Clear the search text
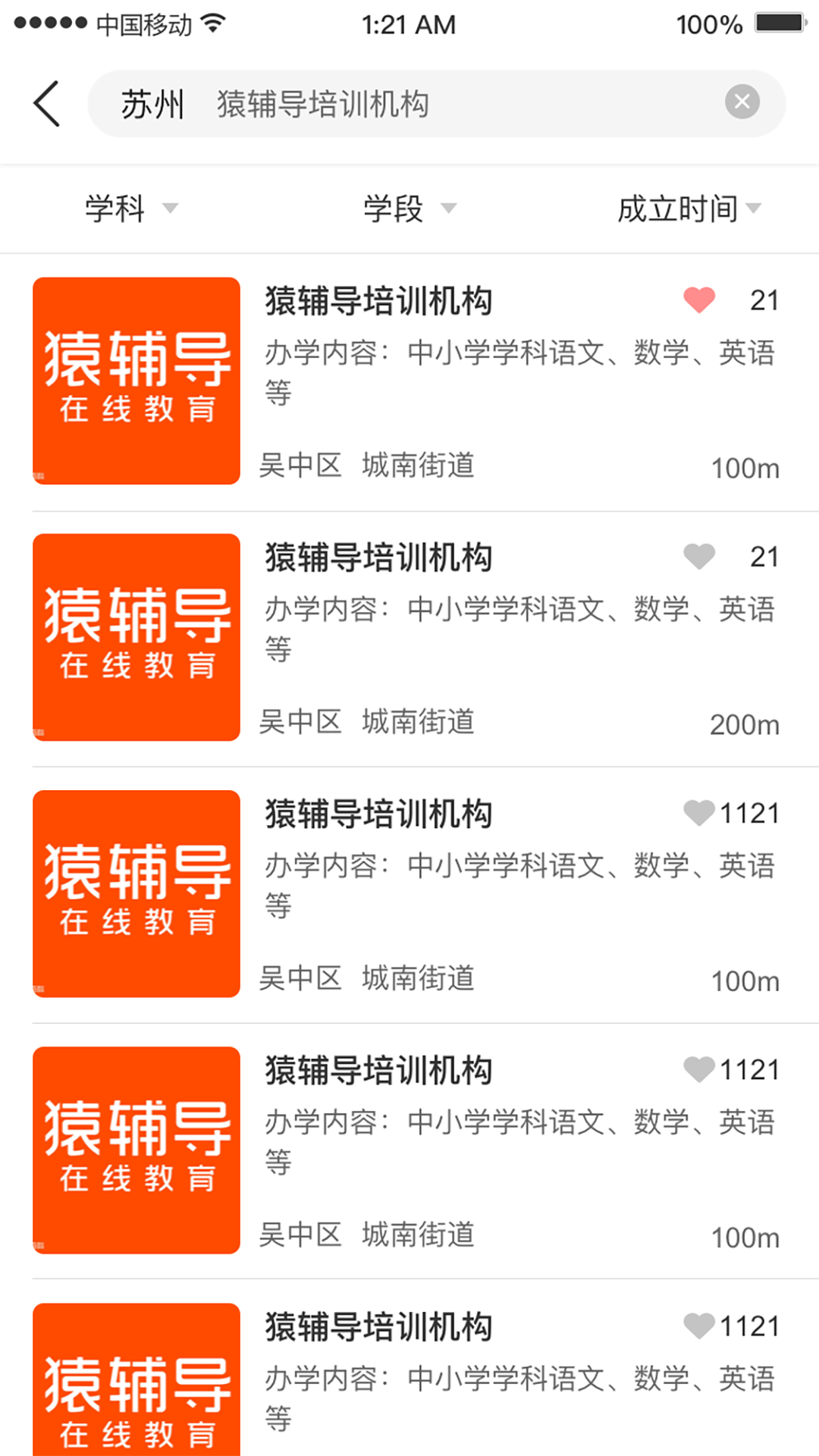The height and width of the screenshot is (1456, 819). (x=742, y=102)
